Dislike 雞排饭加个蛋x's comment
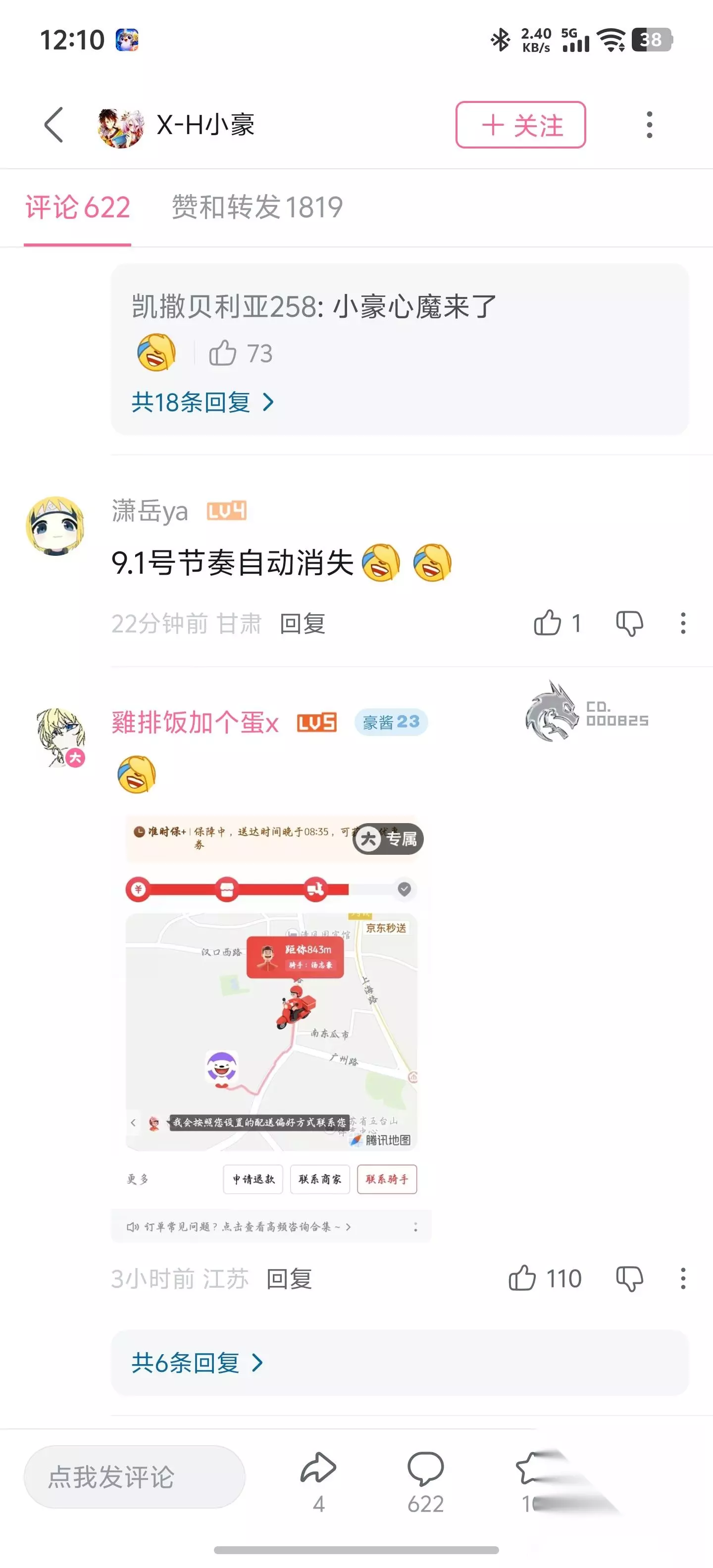 tap(630, 1278)
